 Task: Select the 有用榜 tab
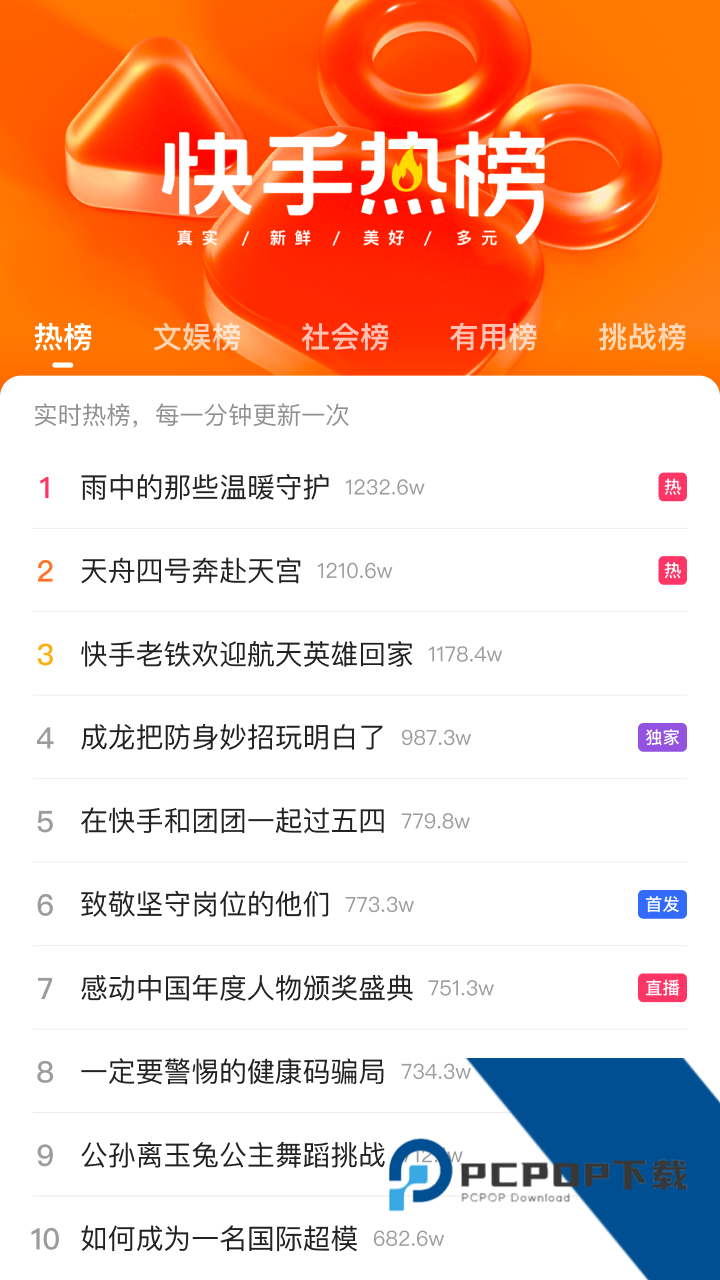pyautogui.click(x=493, y=338)
